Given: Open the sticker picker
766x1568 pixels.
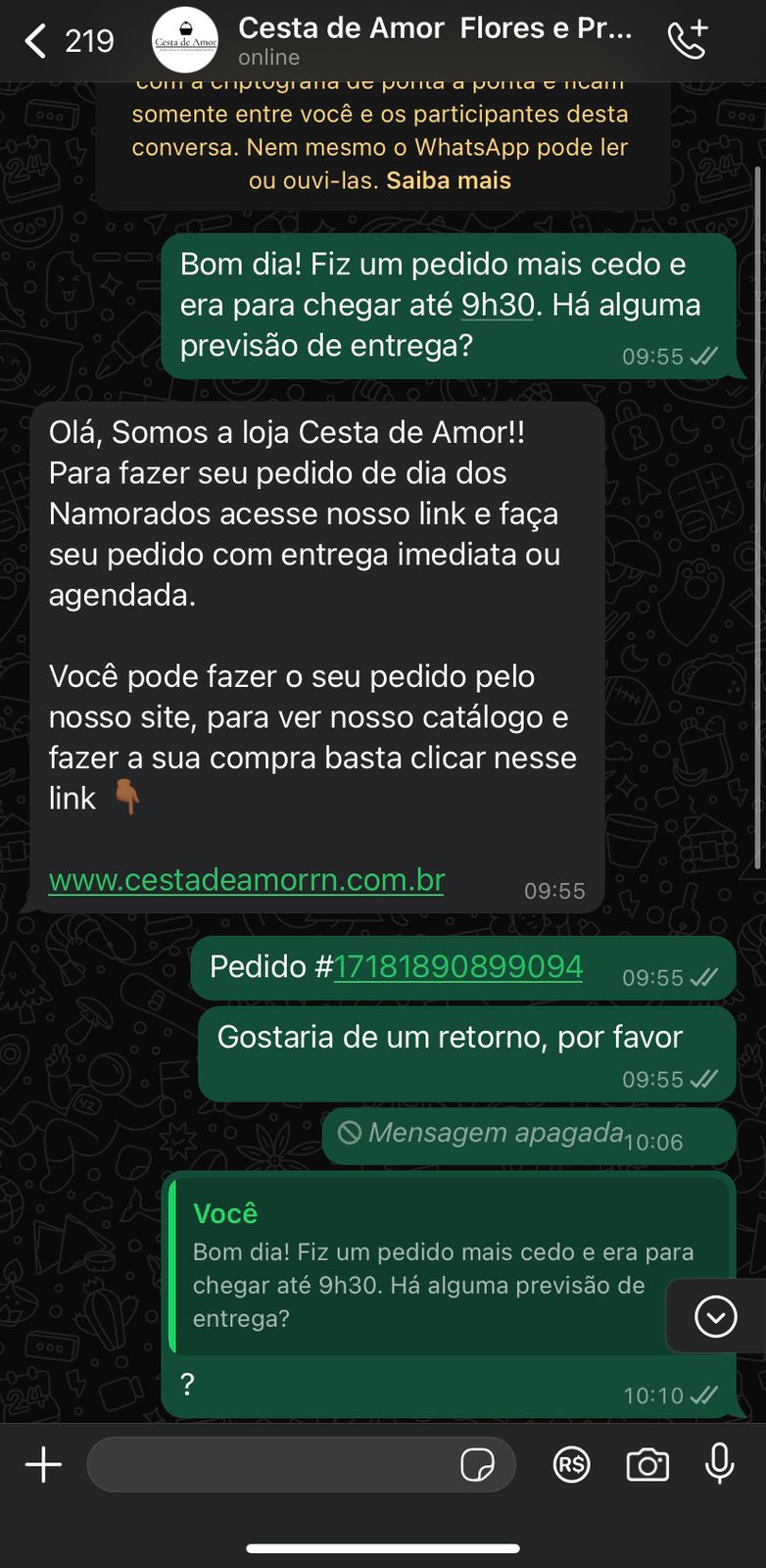Looking at the screenshot, I should pyautogui.click(x=477, y=1466).
